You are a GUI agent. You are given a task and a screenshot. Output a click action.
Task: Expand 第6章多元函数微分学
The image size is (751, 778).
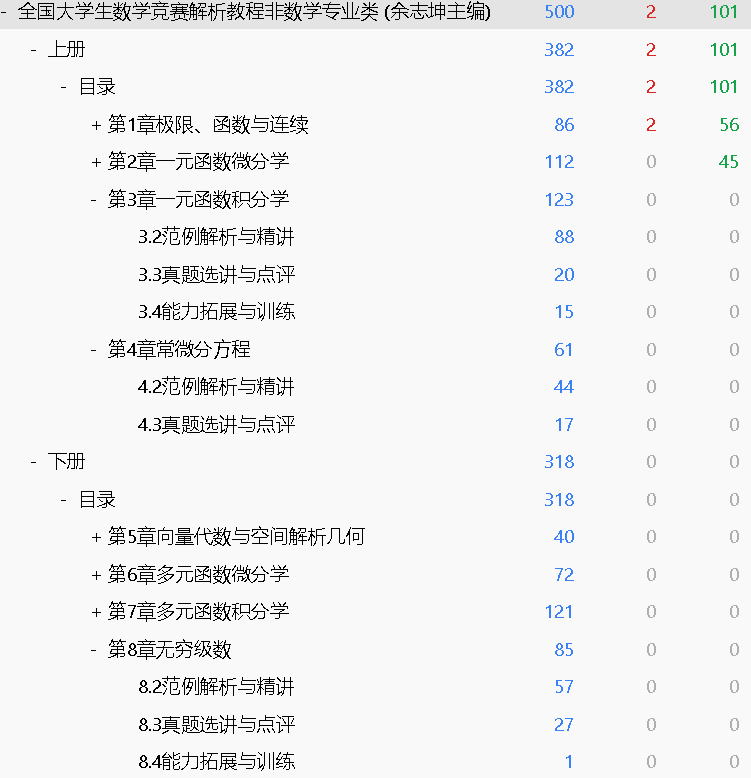click(x=96, y=575)
